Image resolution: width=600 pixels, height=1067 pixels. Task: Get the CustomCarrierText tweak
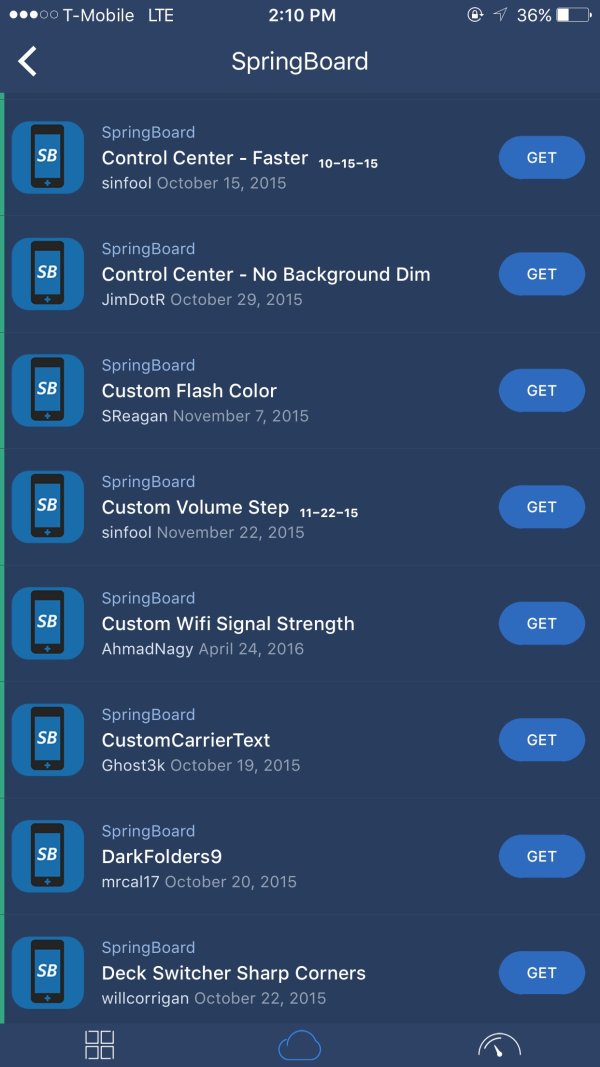click(x=541, y=740)
